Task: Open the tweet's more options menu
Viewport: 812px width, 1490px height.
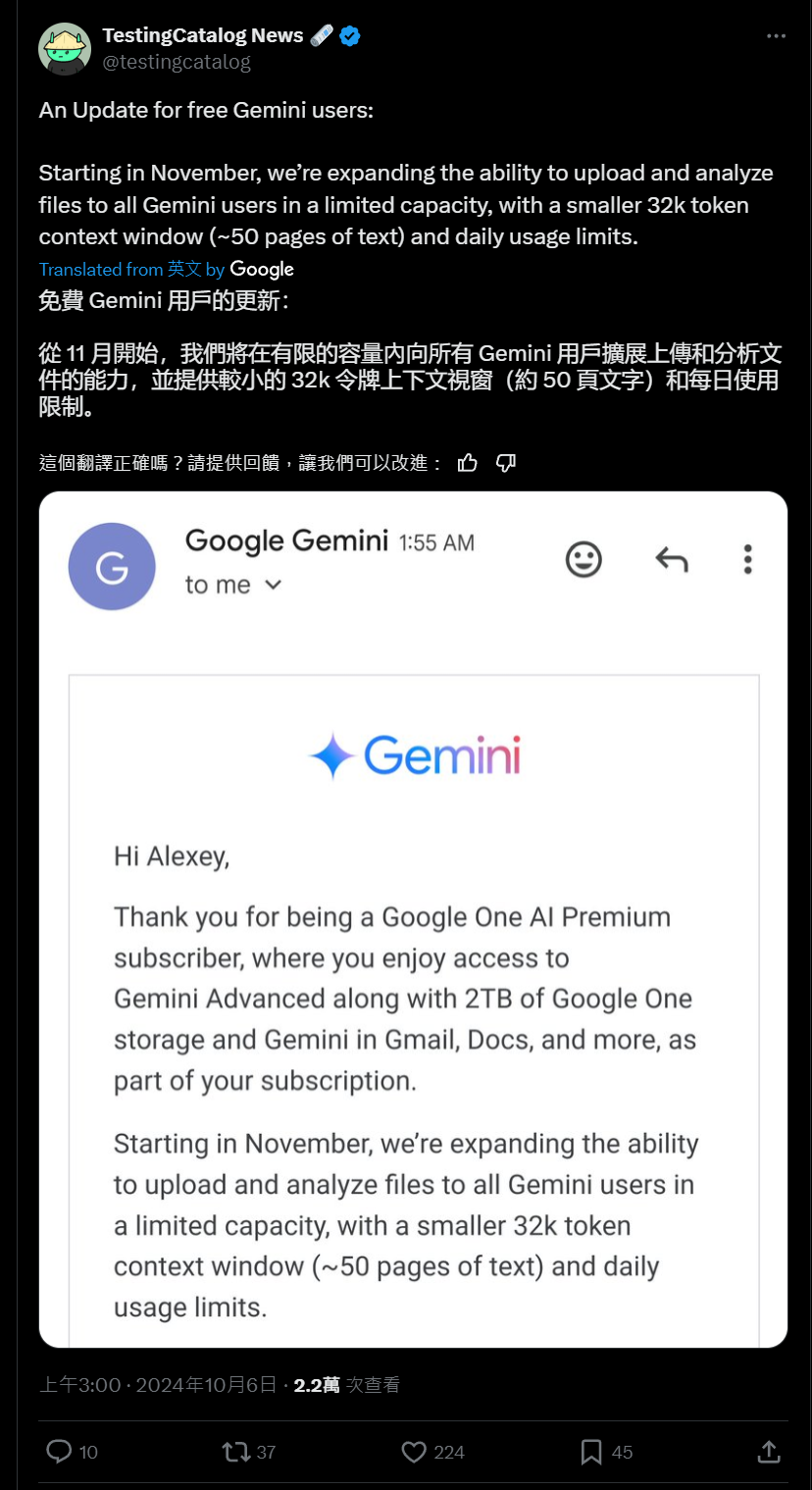Action: pyautogui.click(x=776, y=36)
